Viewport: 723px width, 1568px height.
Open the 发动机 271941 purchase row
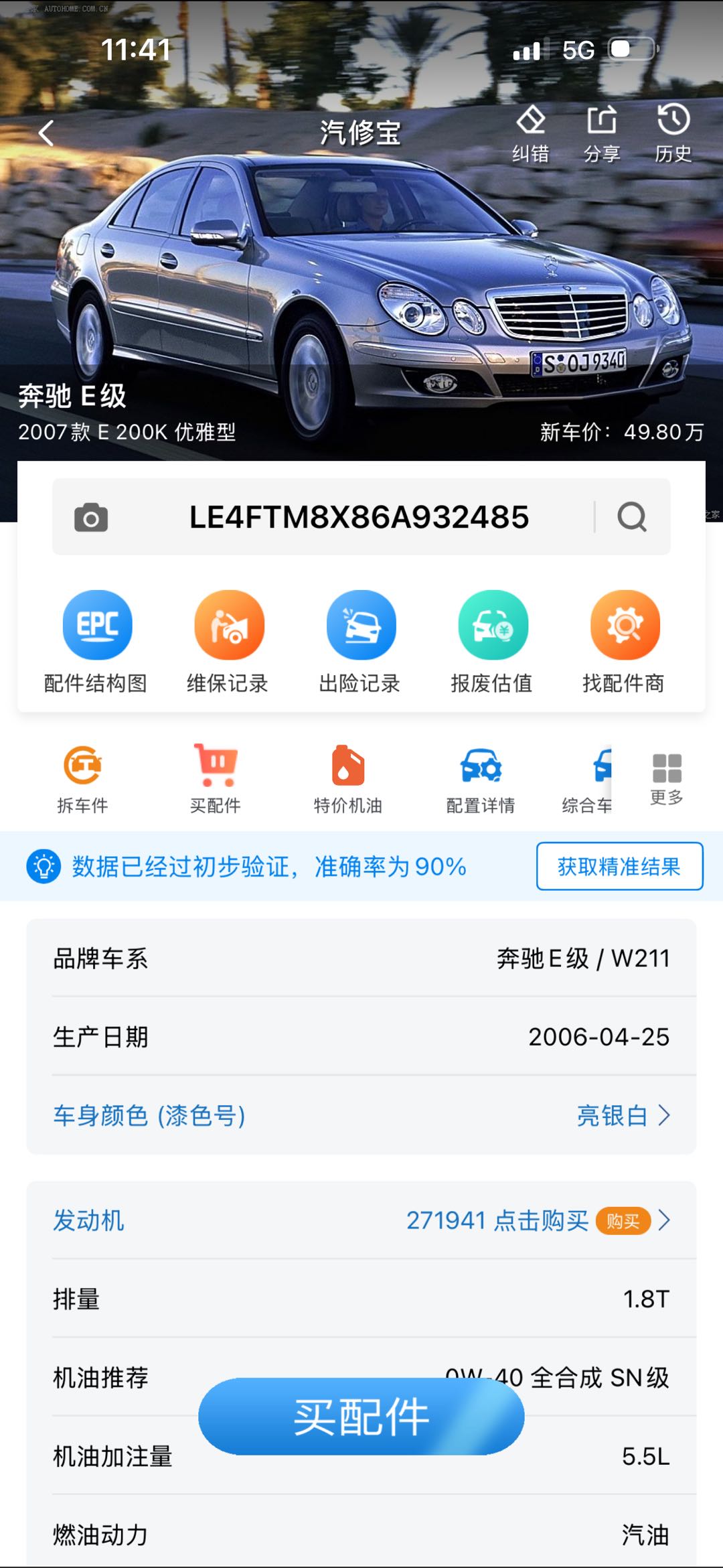tap(361, 1220)
